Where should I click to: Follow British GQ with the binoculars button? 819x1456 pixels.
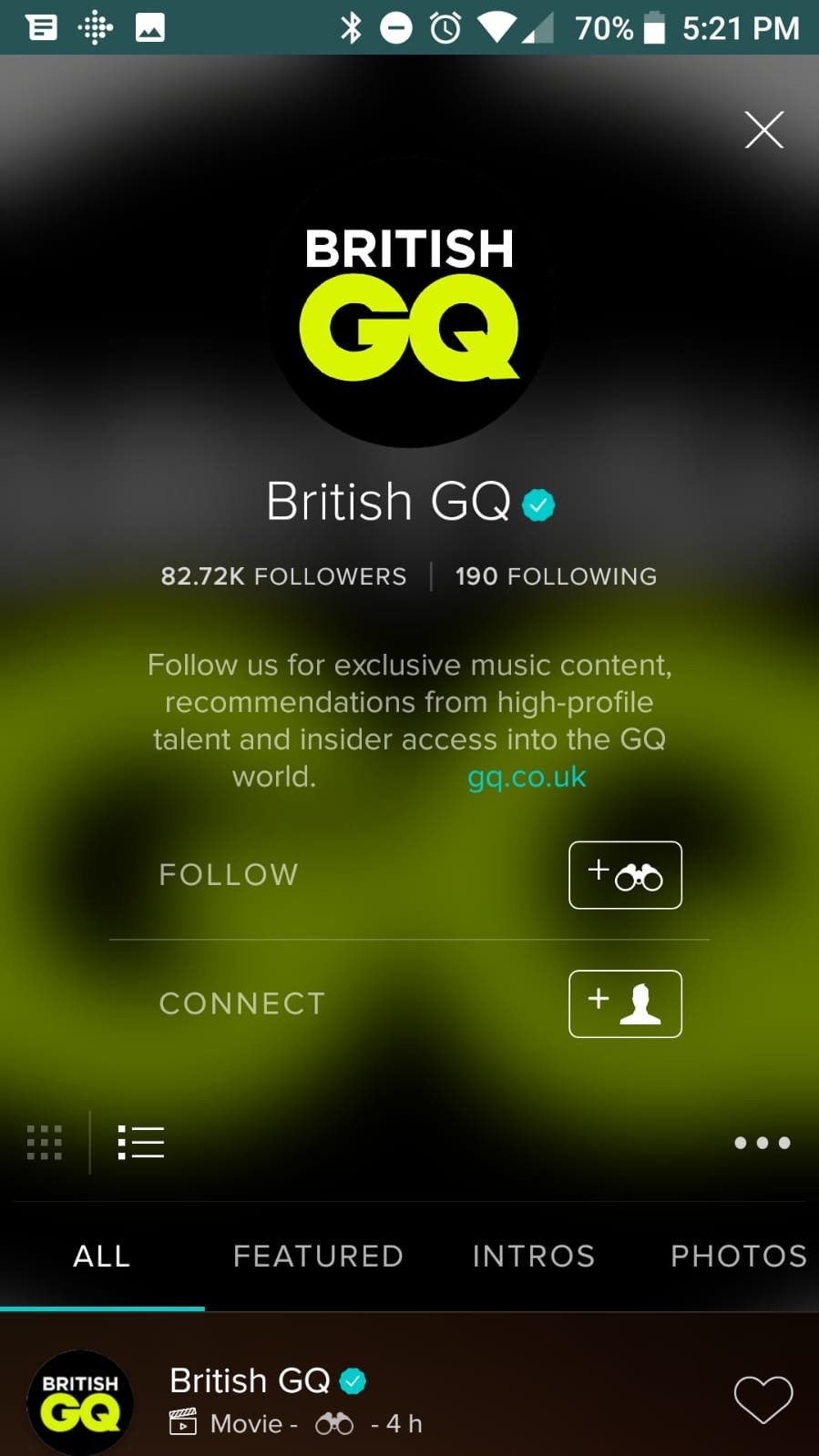[625, 875]
